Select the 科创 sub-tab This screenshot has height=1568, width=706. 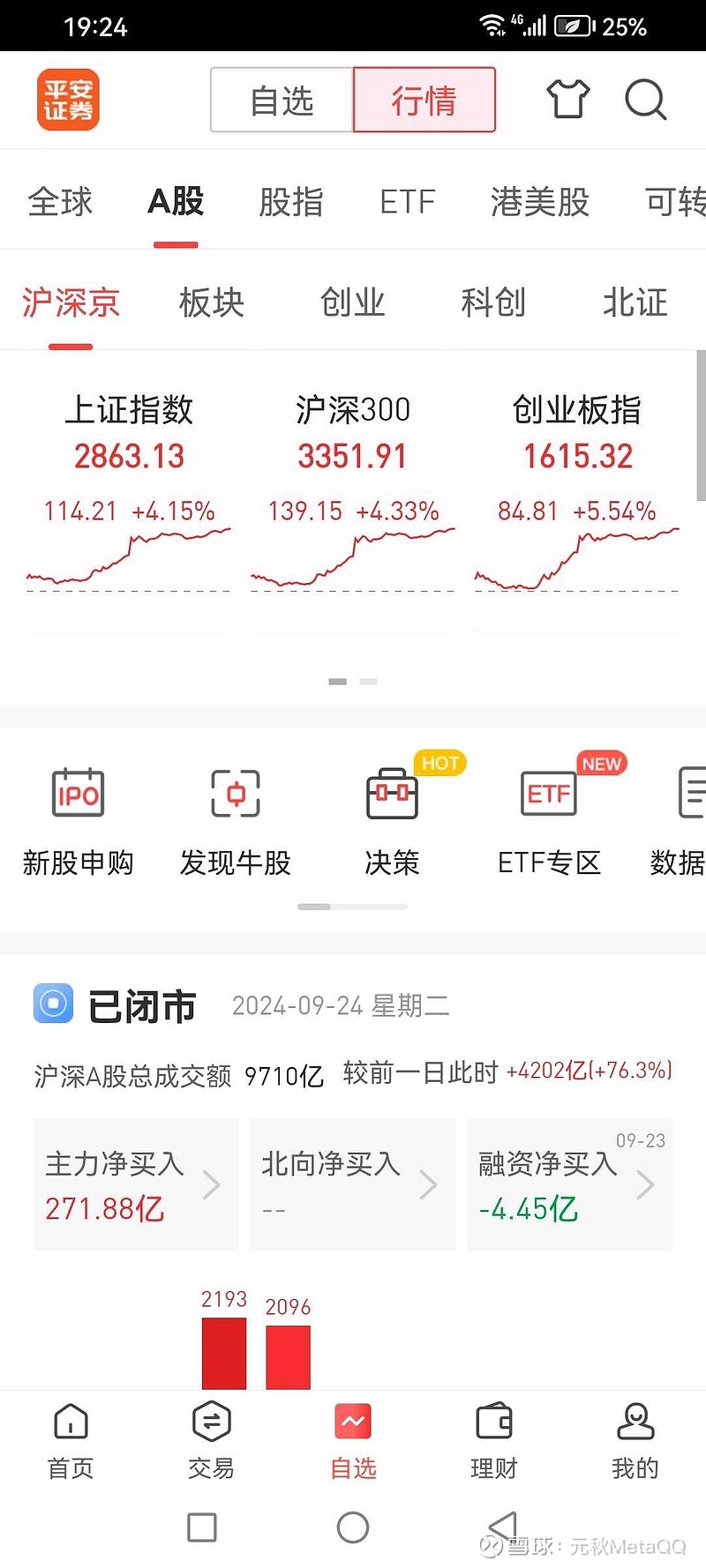tap(494, 302)
